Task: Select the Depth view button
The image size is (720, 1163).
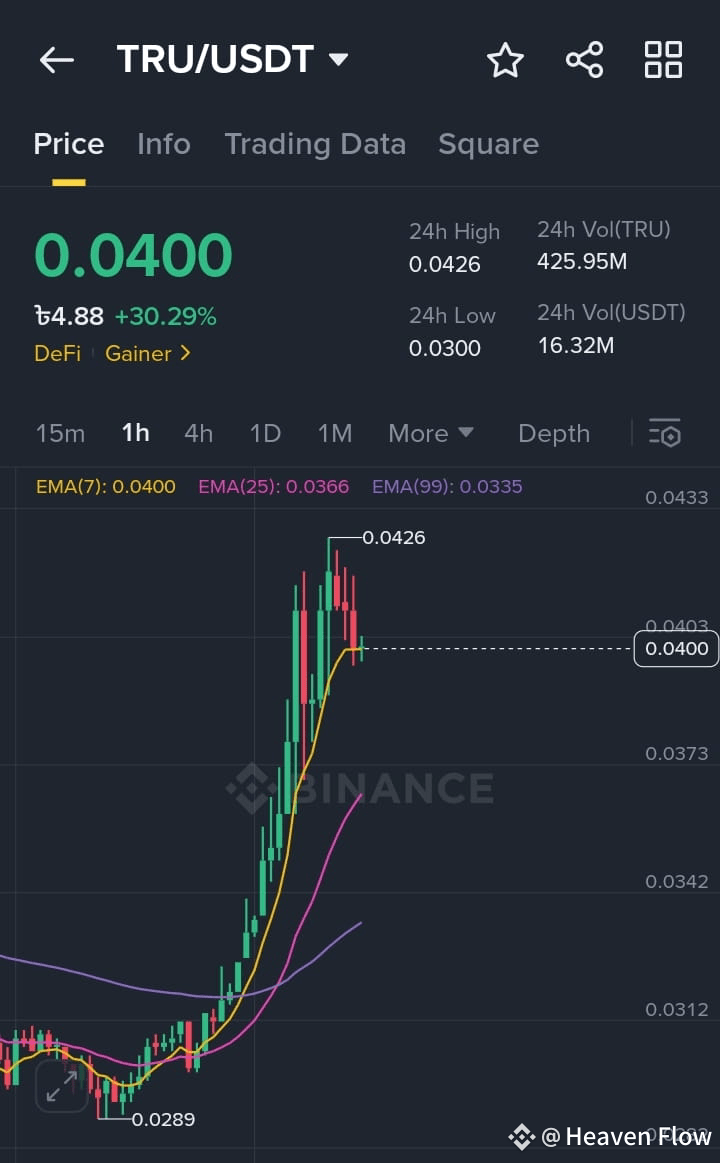Action: coord(554,434)
